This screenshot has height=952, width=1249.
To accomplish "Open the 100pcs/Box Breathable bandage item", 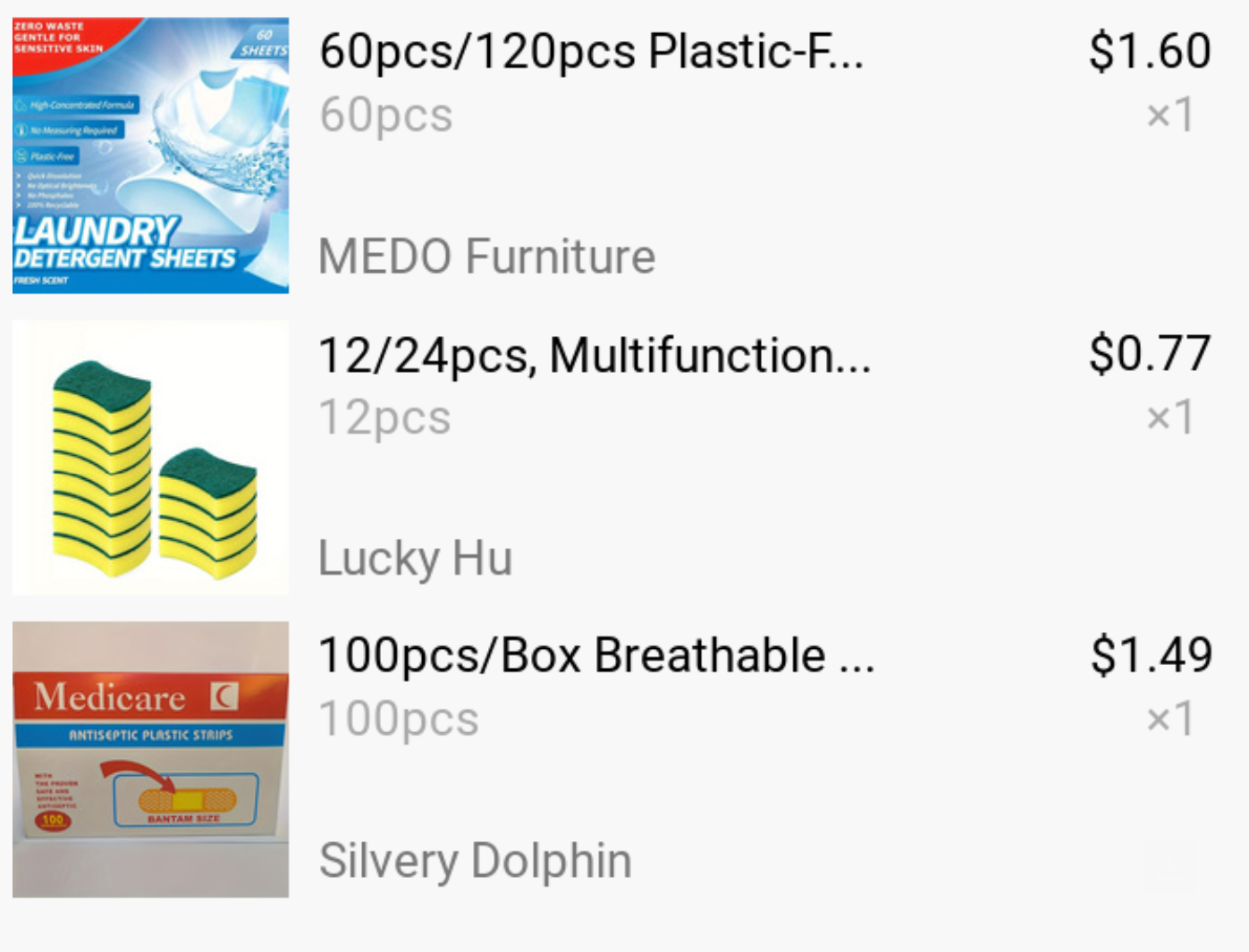I will [595, 655].
